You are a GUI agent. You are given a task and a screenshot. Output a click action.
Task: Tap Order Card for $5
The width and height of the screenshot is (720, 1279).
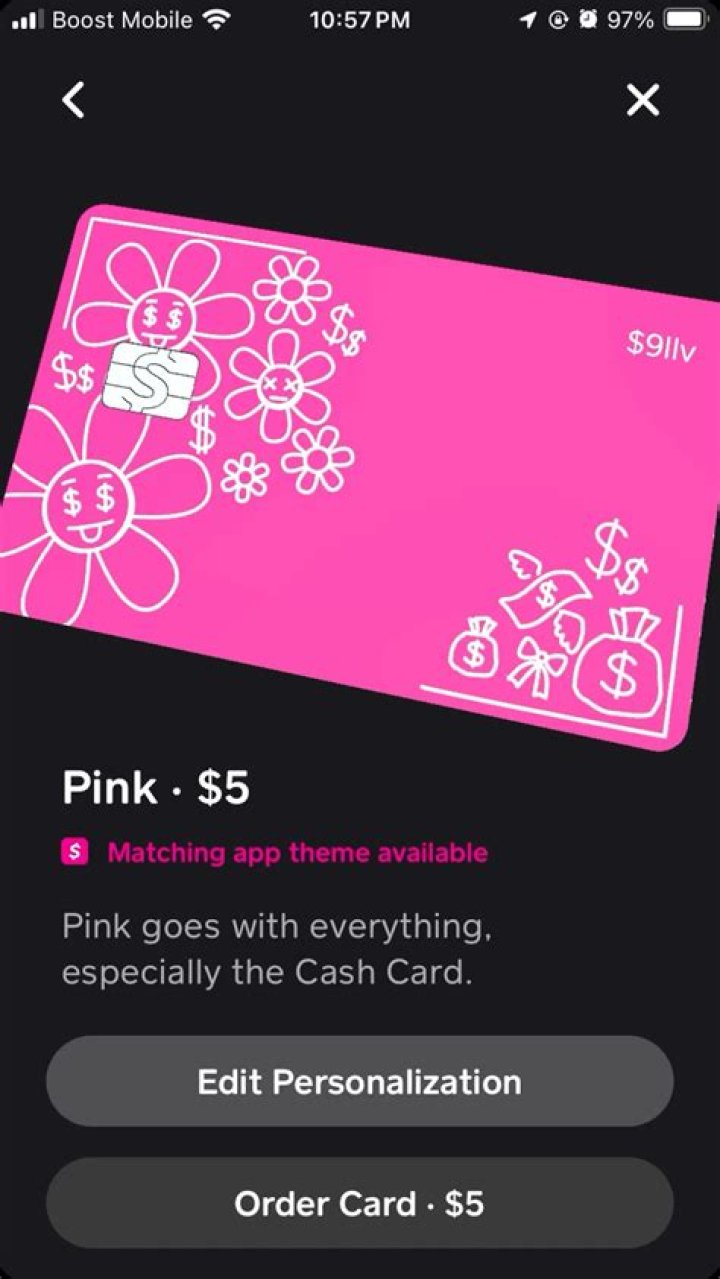pyautogui.click(x=360, y=1204)
